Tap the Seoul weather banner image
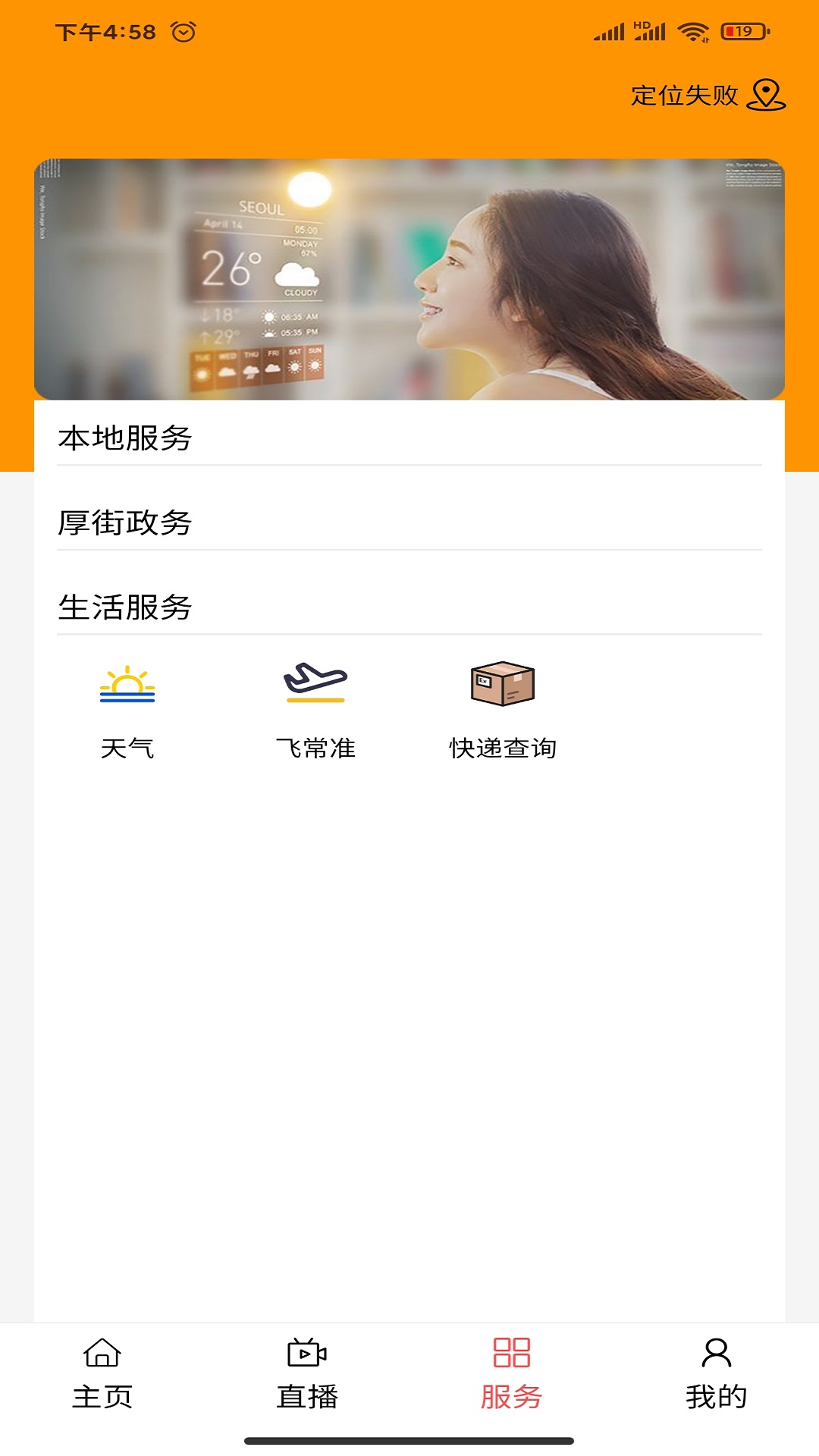This screenshot has width=819, height=1456. (409, 278)
